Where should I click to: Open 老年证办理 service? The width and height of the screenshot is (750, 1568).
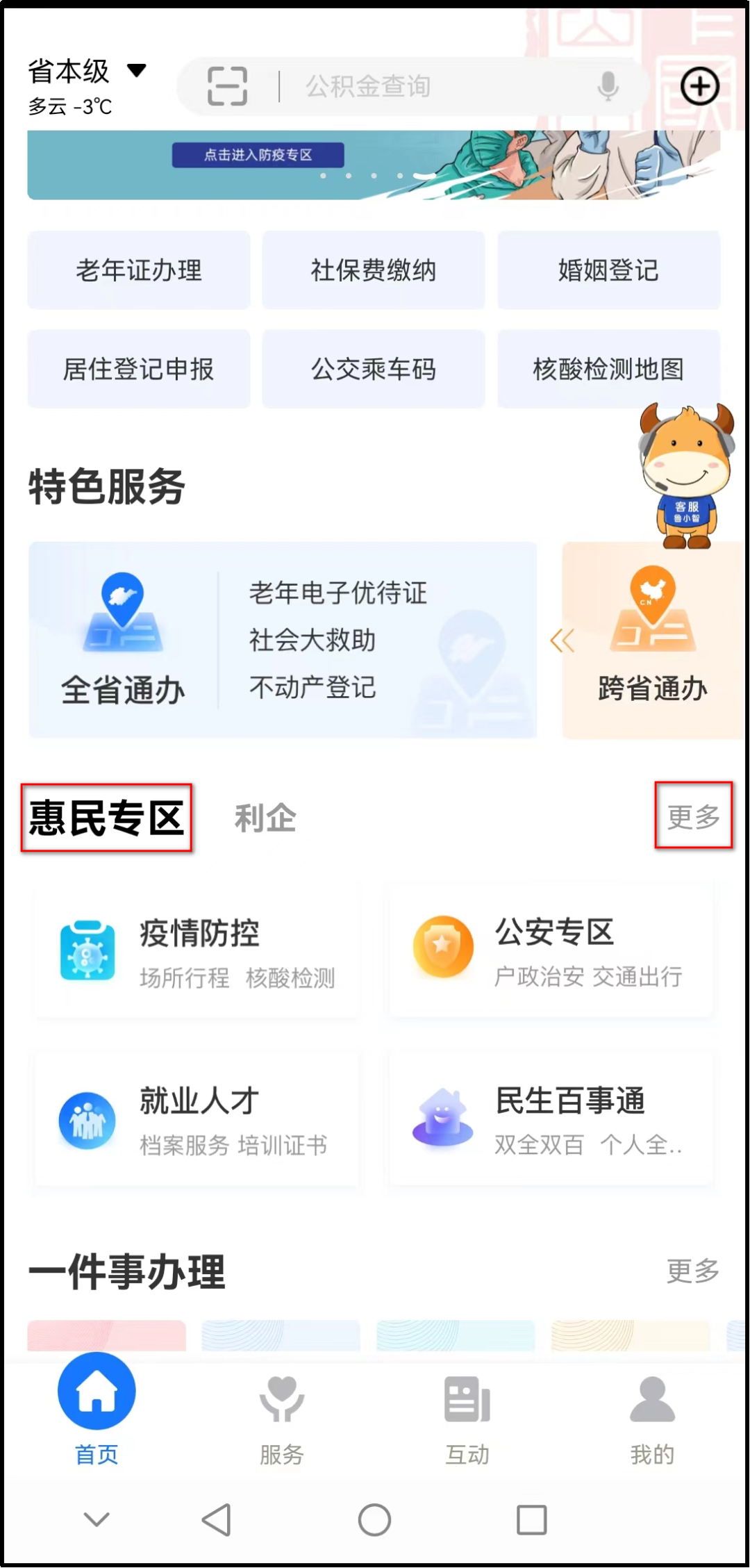[x=139, y=270]
